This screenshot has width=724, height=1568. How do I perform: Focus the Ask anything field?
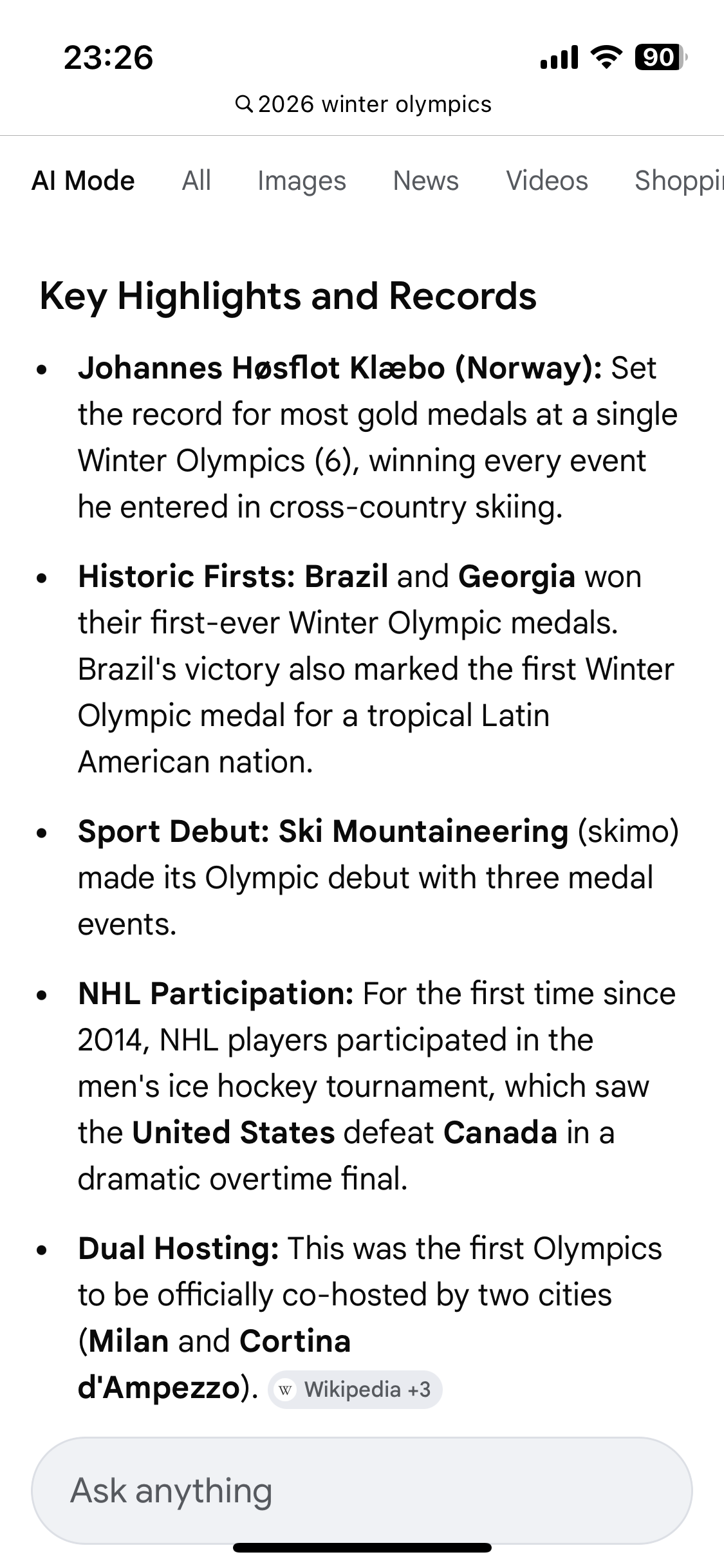pos(362,1490)
